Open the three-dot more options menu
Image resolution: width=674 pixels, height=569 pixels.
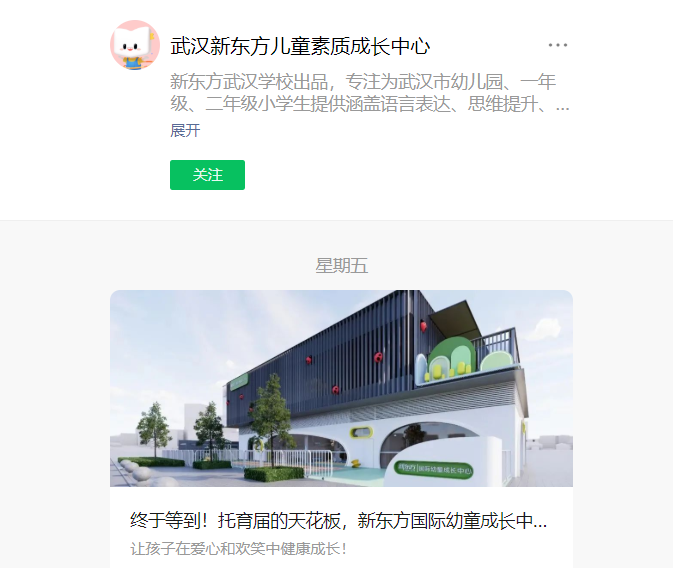click(x=558, y=45)
